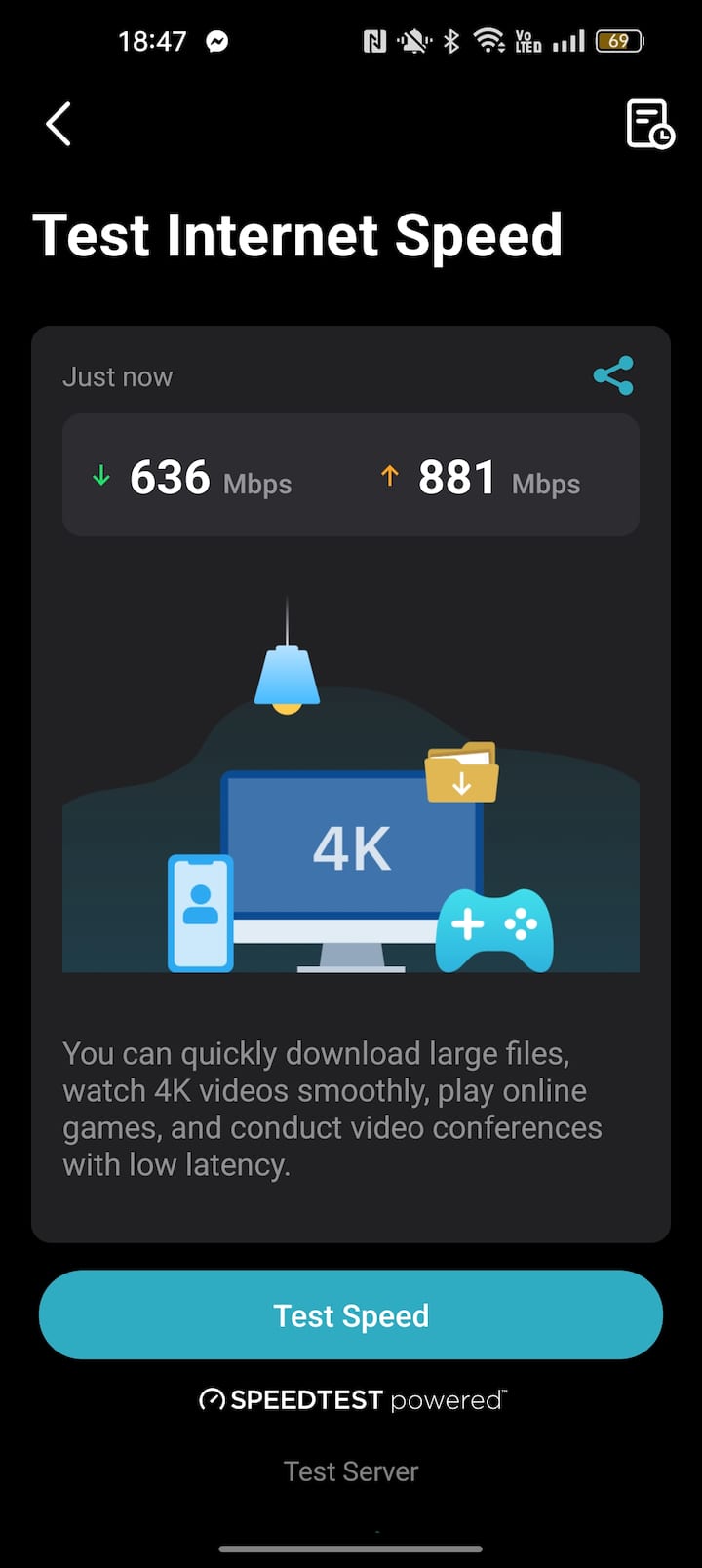Open speed test history
The height and width of the screenshot is (1568, 702).
(x=648, y=125)
